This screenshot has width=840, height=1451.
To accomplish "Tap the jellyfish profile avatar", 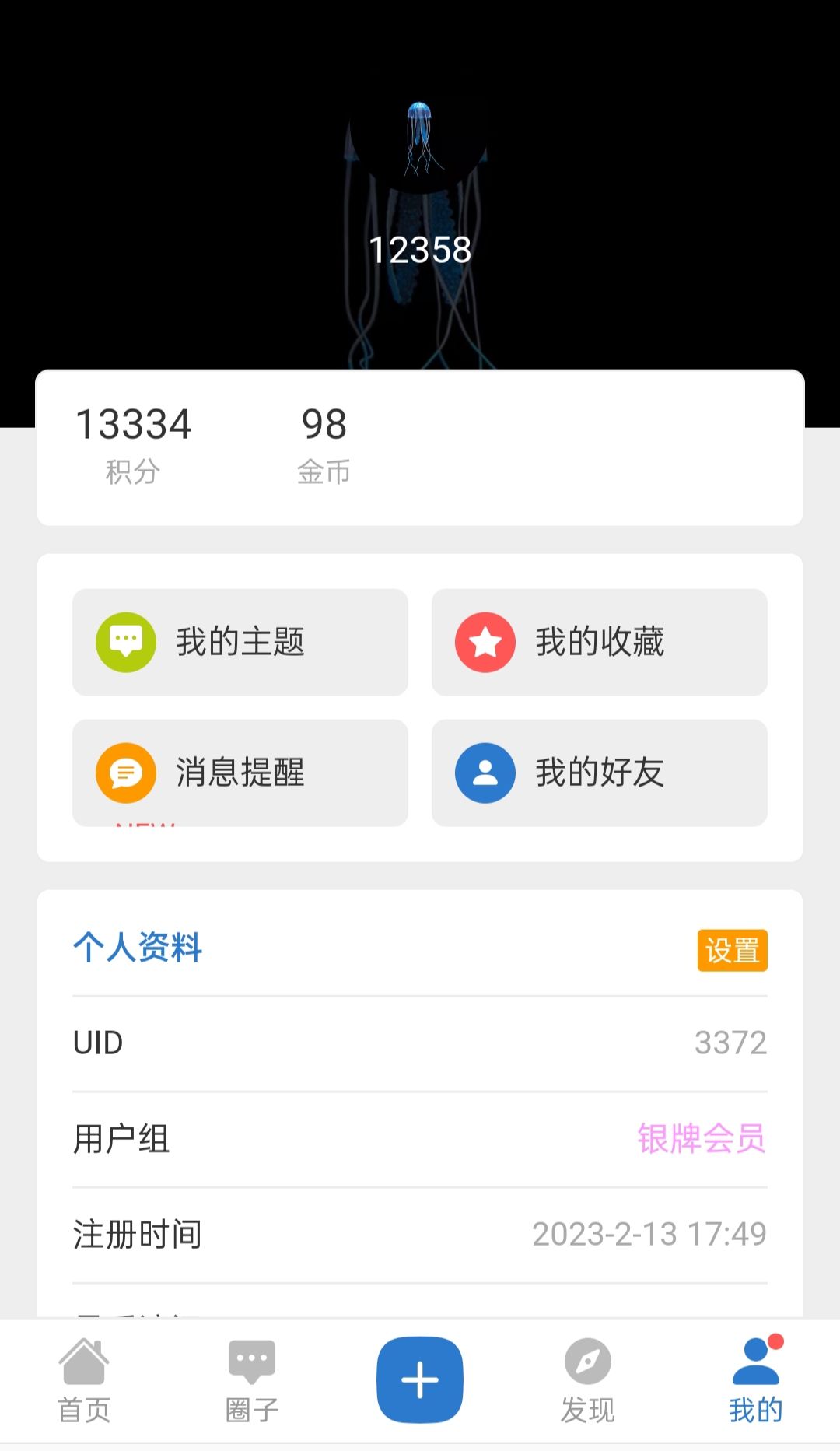I will point(419,140).
